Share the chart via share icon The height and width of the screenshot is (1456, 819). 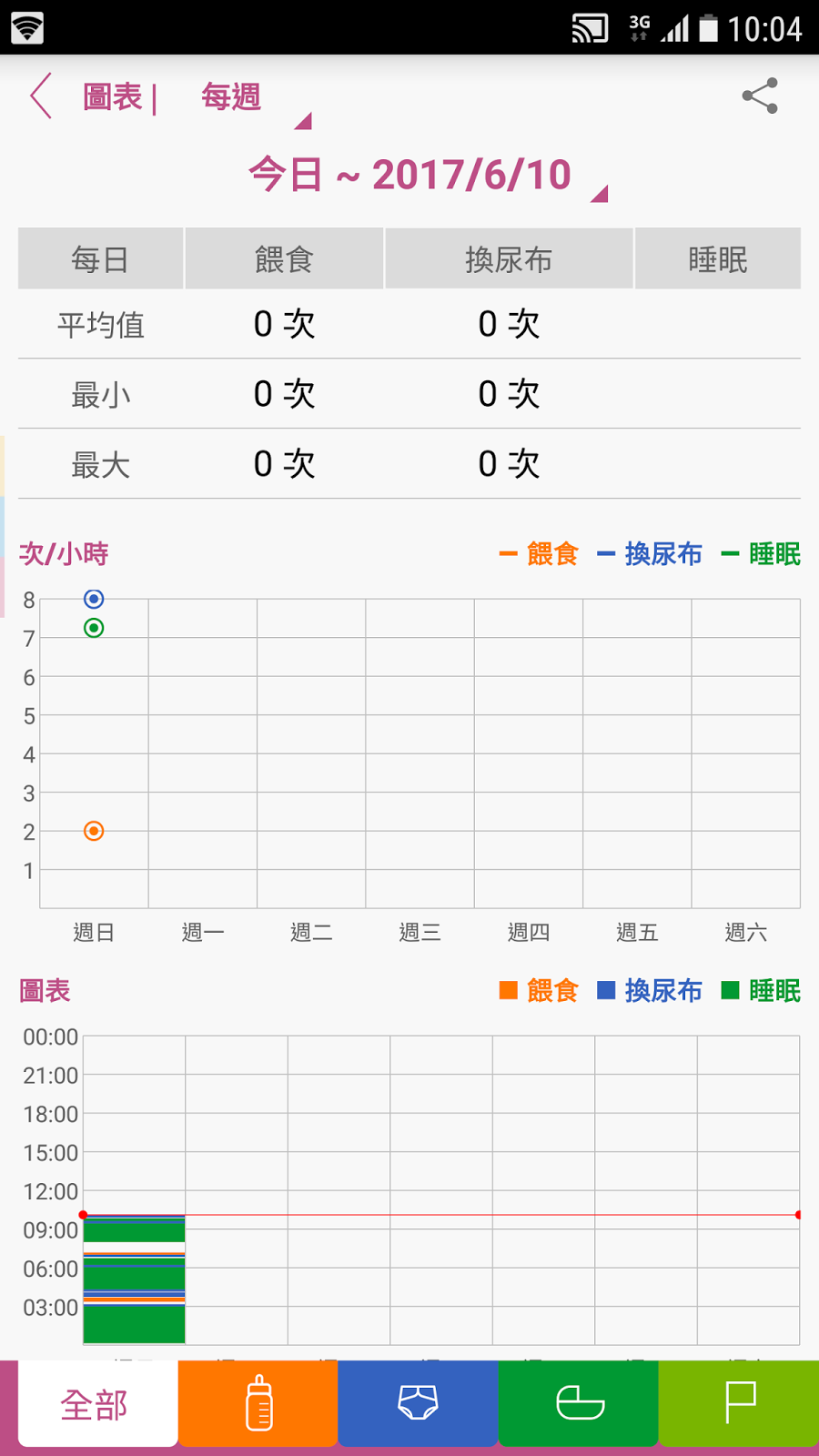(760, 96)
